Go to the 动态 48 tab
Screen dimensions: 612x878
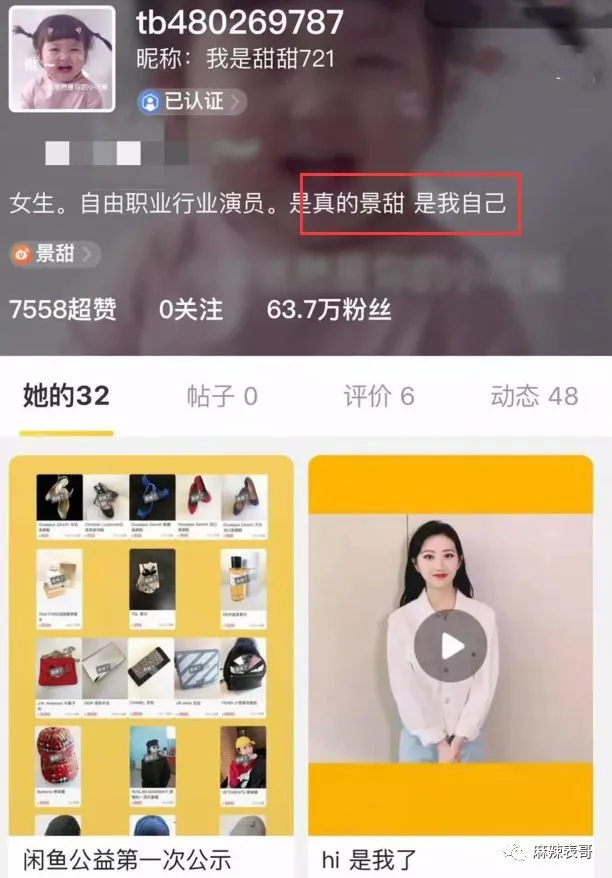(534, 396)
